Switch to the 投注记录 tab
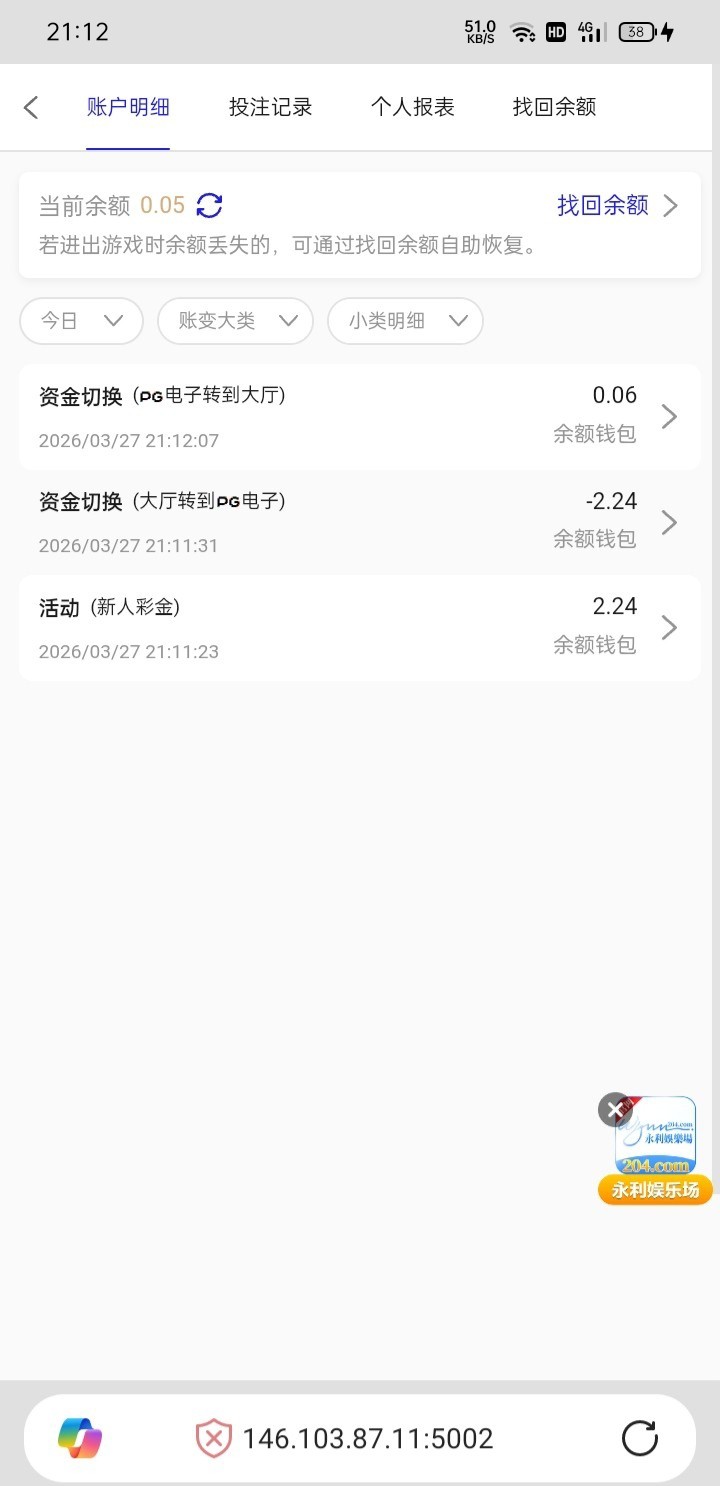This screenshot has width=720, height=1486. pos(270,108)
